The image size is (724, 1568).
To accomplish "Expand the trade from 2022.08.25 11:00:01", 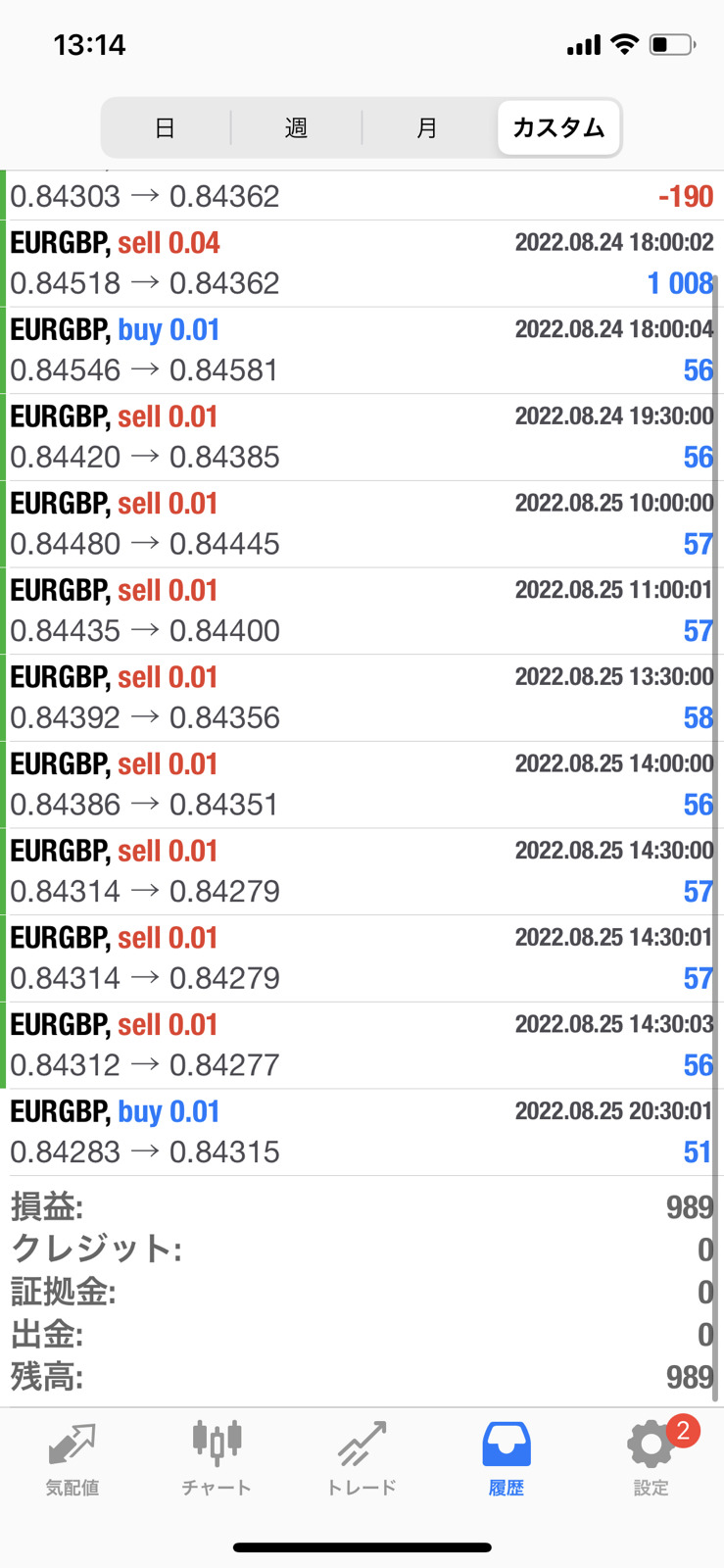I will (x=362, y=612).
